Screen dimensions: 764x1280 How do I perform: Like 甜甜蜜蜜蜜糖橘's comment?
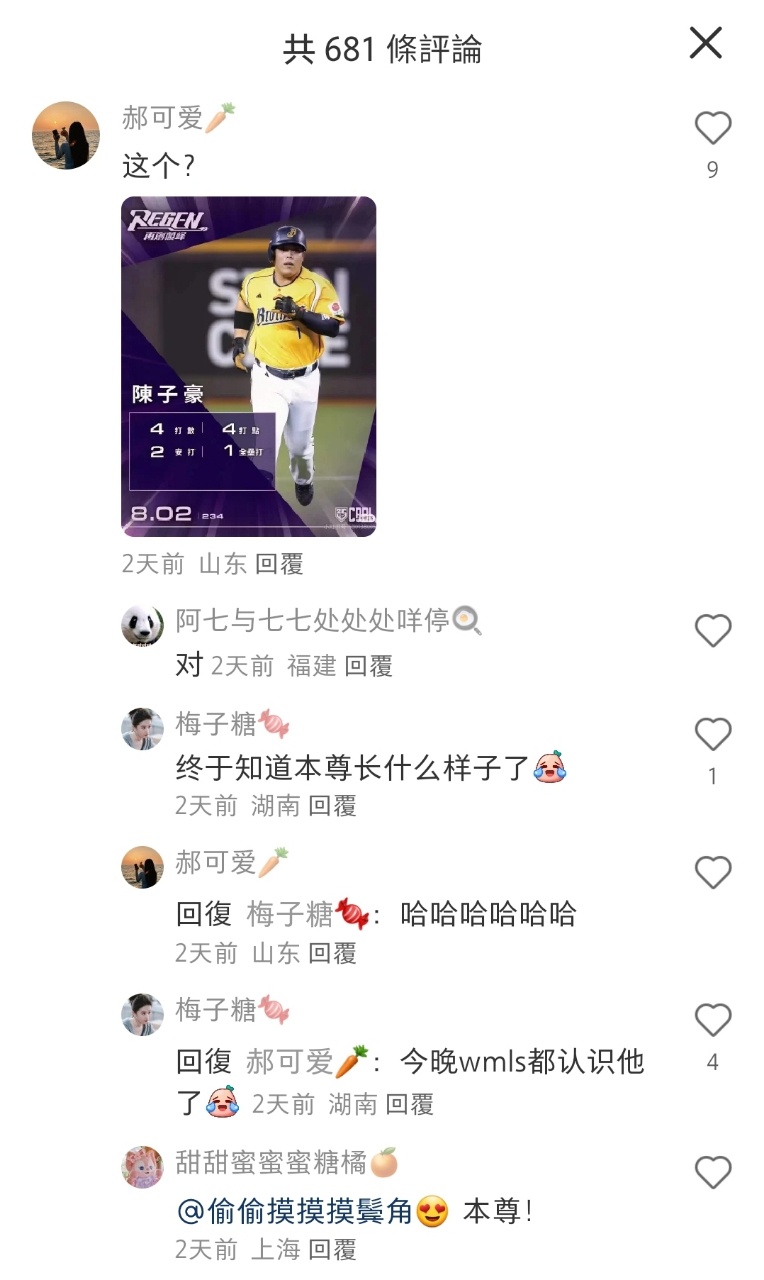(713, 1172)
